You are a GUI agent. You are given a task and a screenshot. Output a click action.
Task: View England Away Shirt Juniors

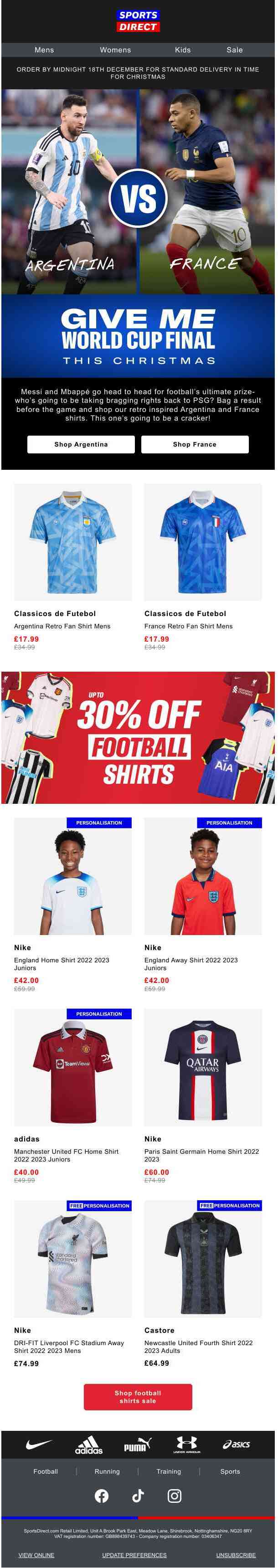202,876
